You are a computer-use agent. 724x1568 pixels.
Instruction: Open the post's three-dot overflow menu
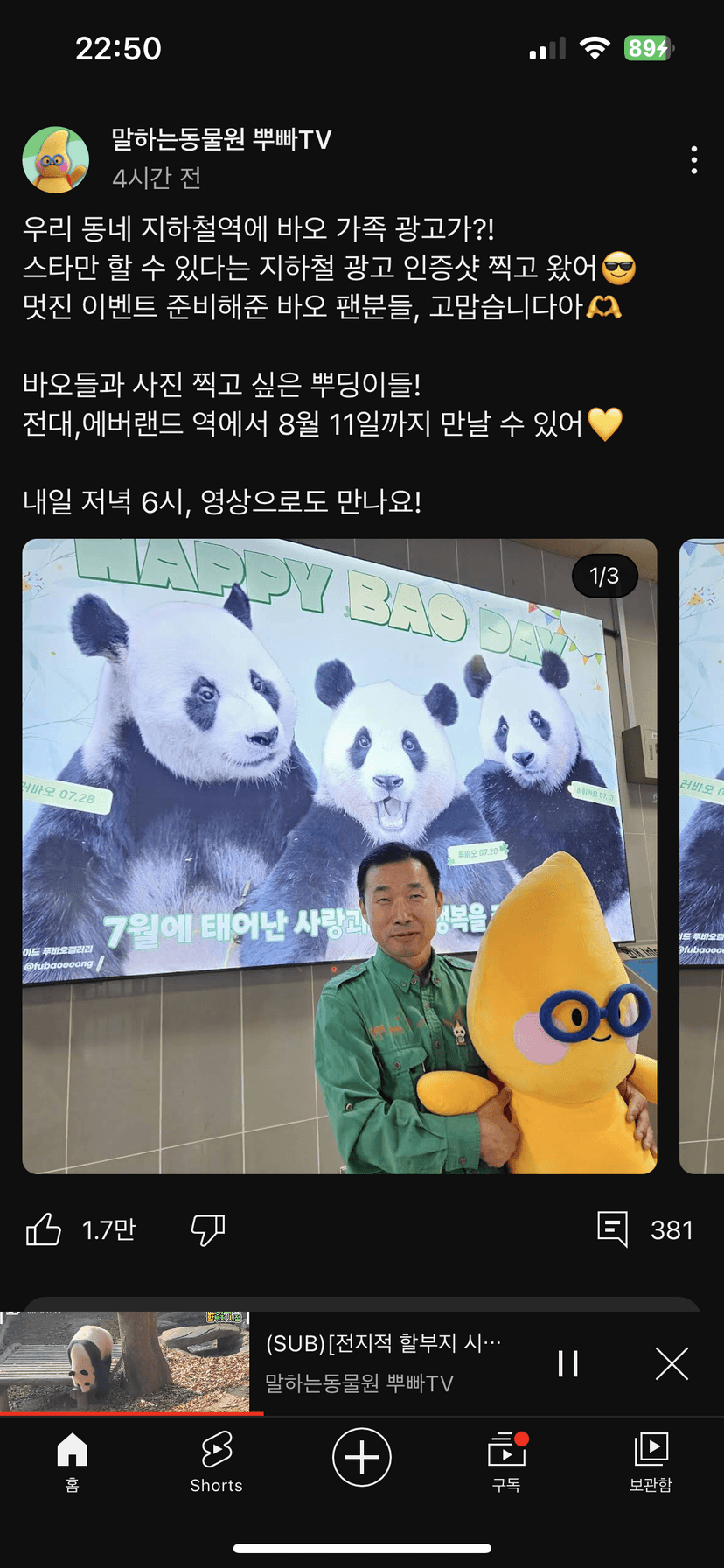click(x=693, y=159)
